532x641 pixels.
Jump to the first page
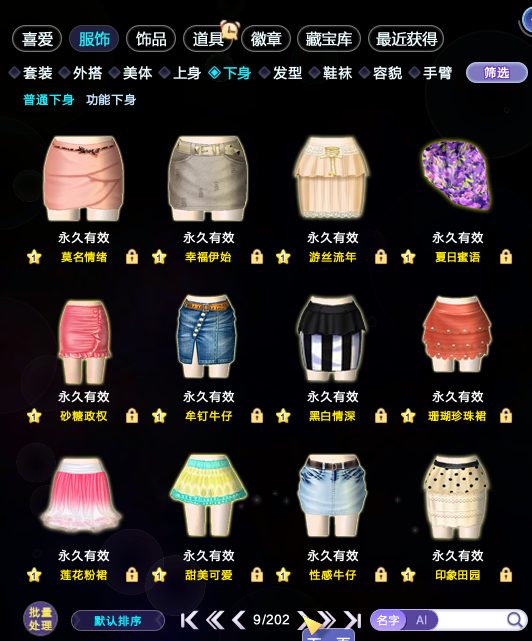pyautogui.click(x=189, y=620)
